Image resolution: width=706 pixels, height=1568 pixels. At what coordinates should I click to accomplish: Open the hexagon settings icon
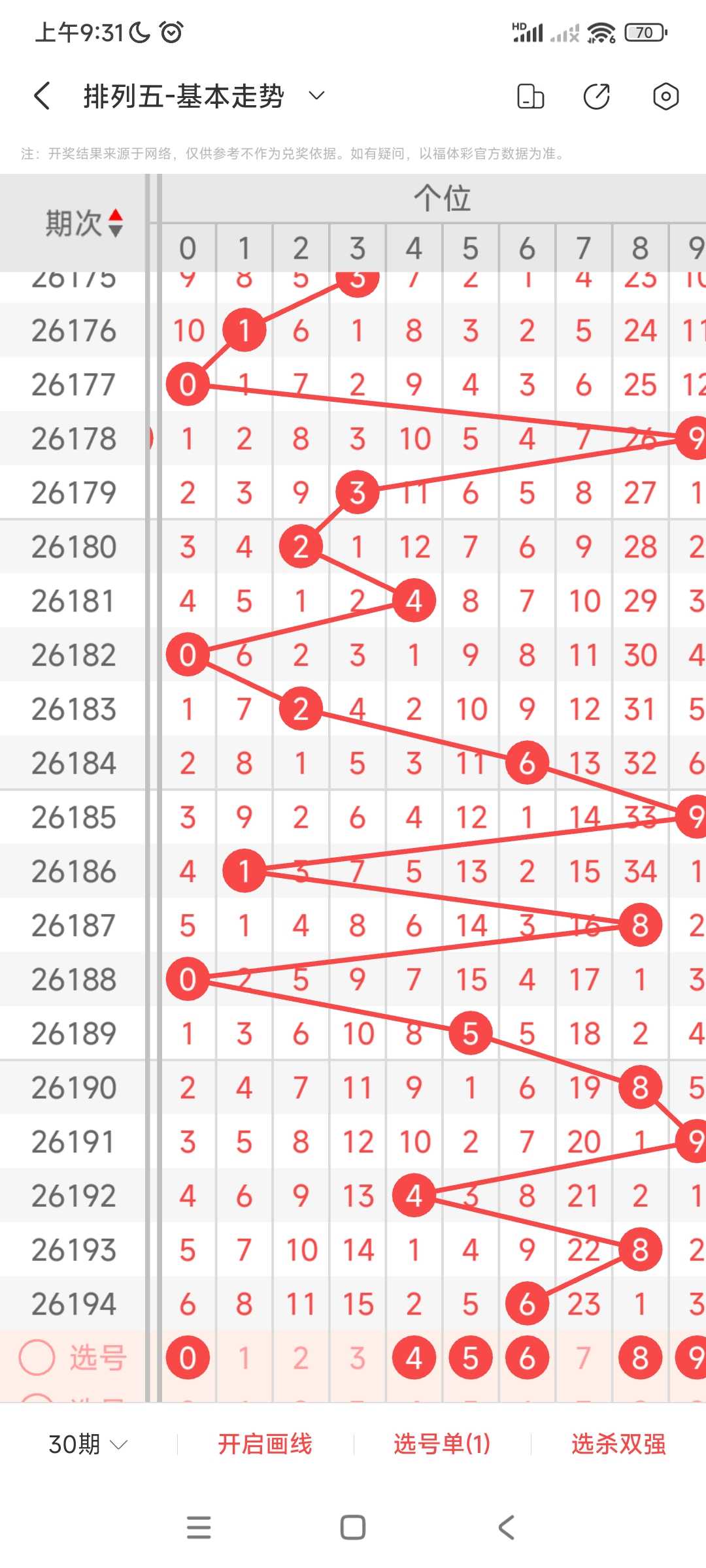(665, 97)
